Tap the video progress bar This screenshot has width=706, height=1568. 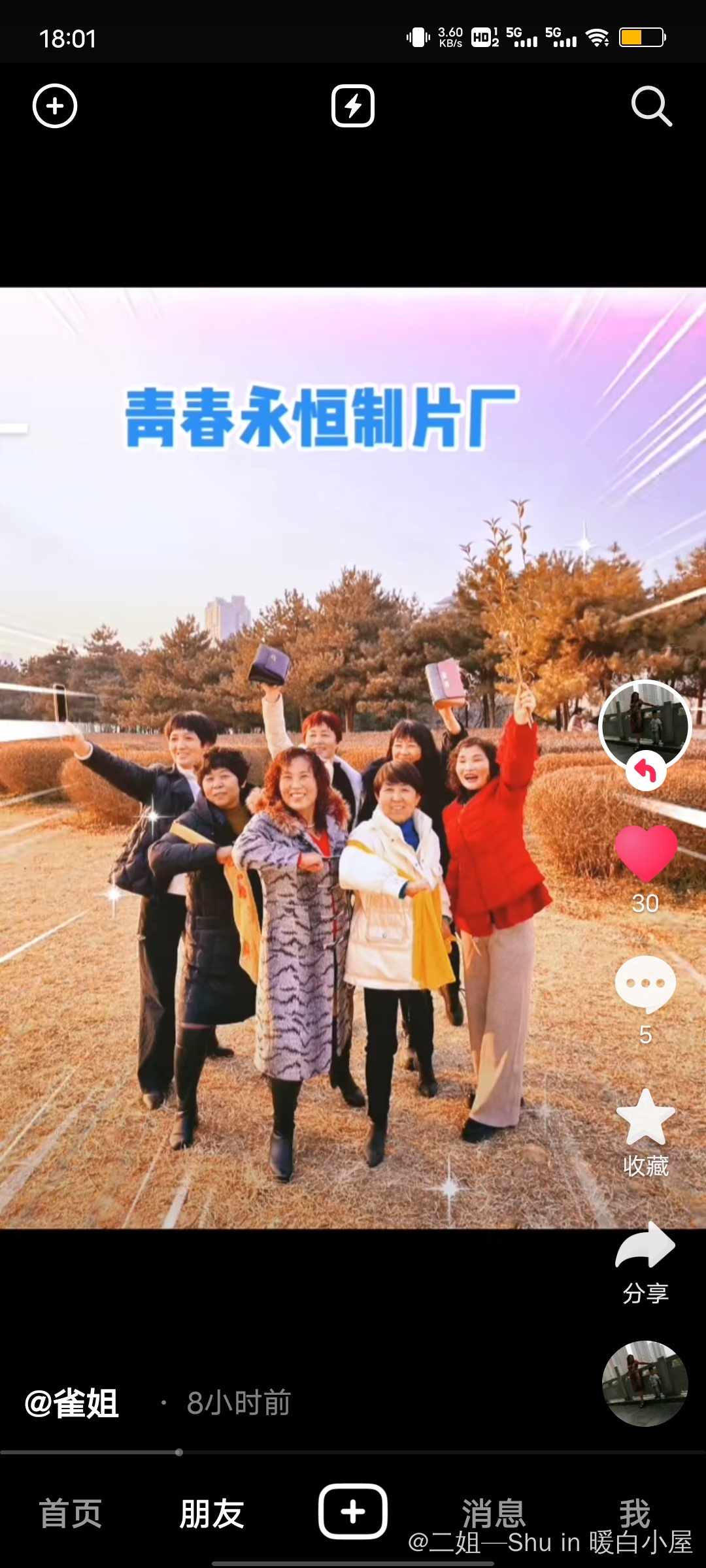[353, 1452]
